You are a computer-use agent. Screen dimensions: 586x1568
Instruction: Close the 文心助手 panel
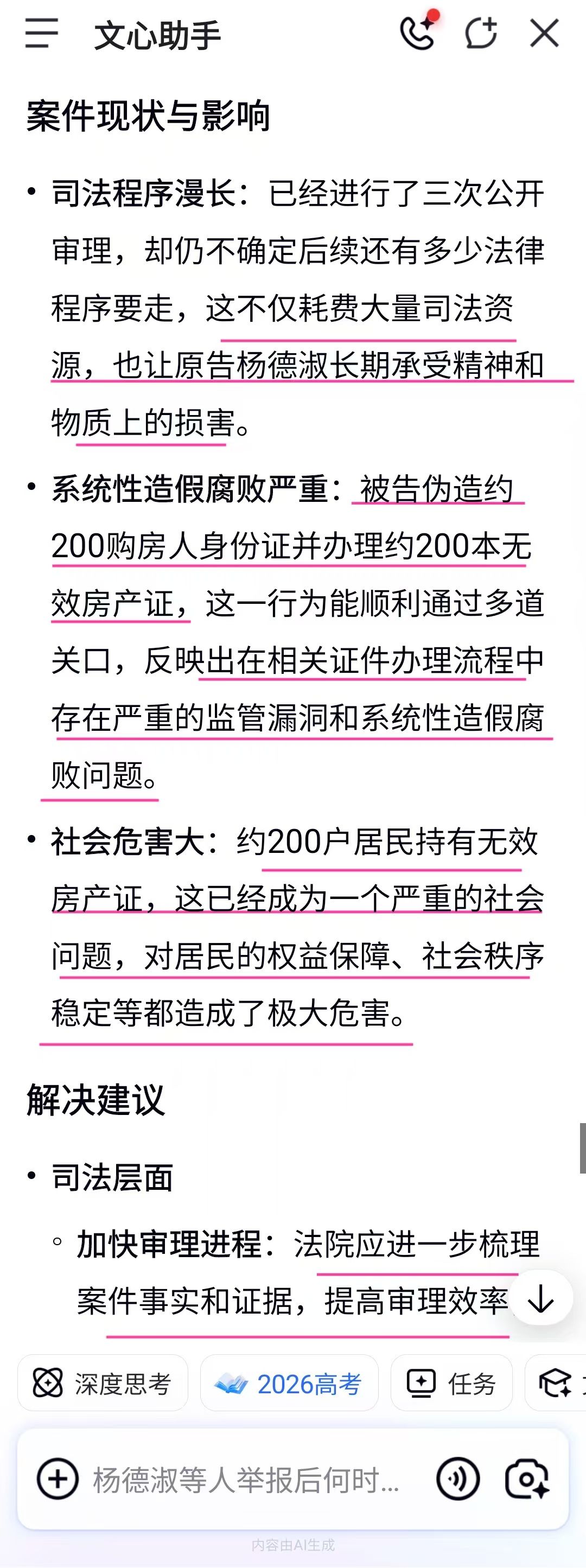pos(544,33)
